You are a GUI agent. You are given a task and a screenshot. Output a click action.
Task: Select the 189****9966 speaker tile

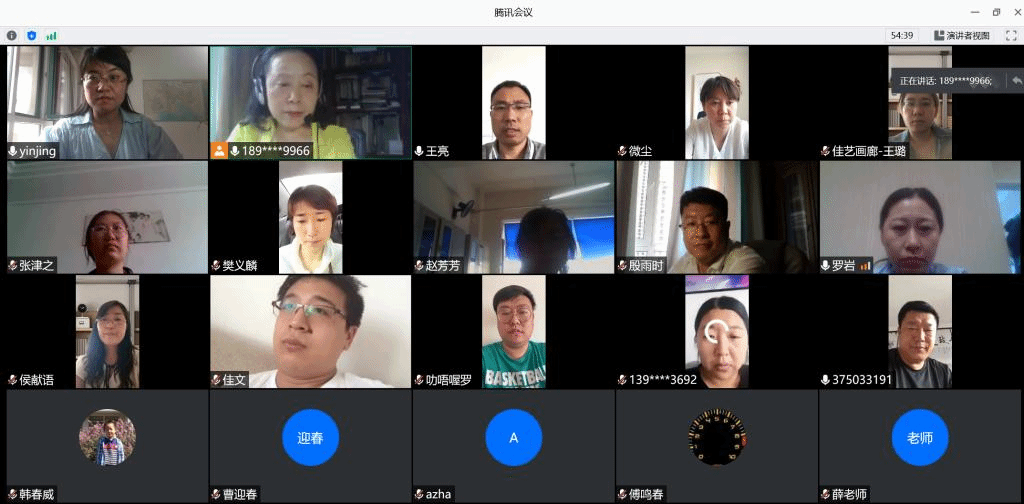point(310,102)
